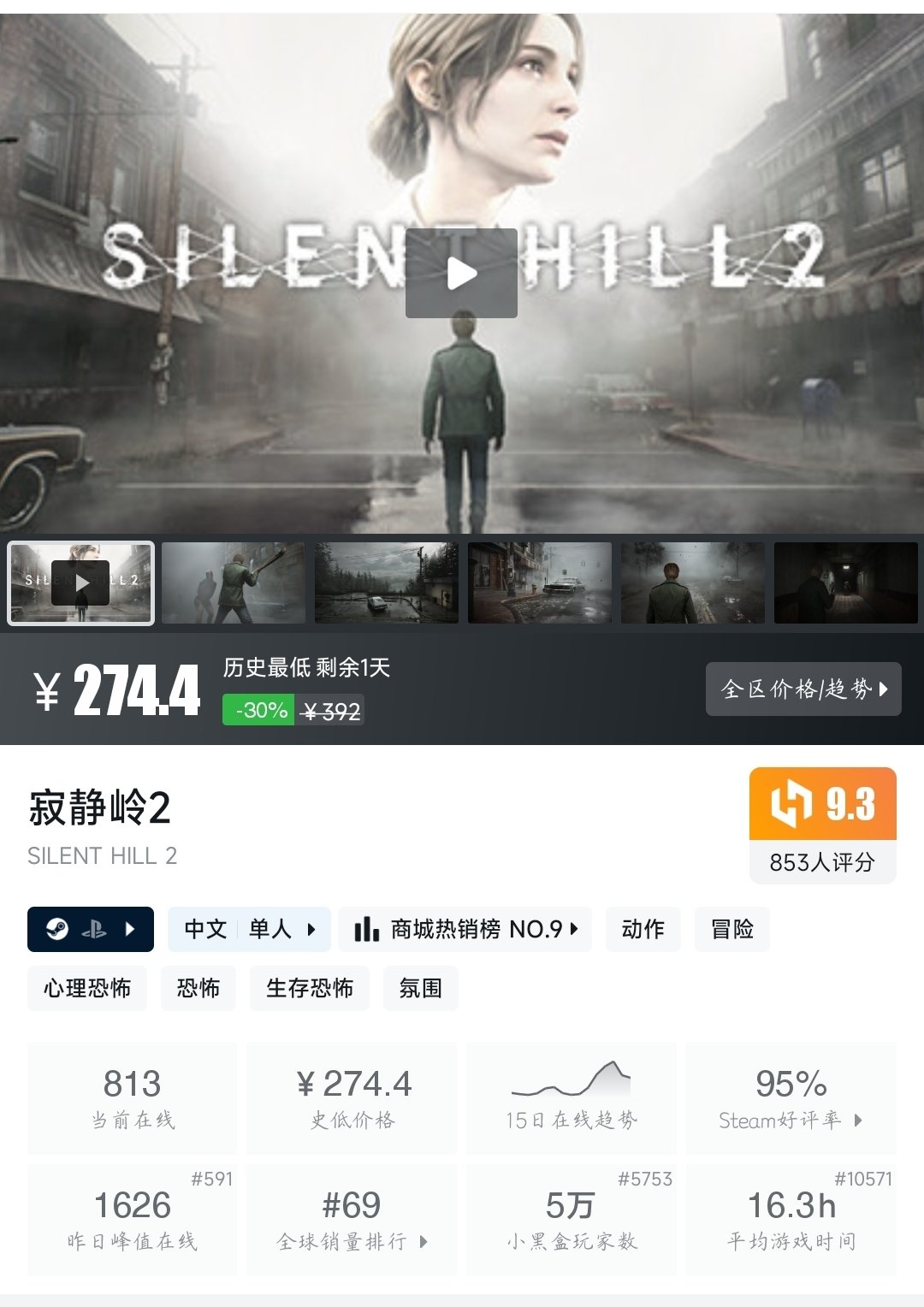Expand the Steam and PlayStation platform chip

(x=91, y=929)
